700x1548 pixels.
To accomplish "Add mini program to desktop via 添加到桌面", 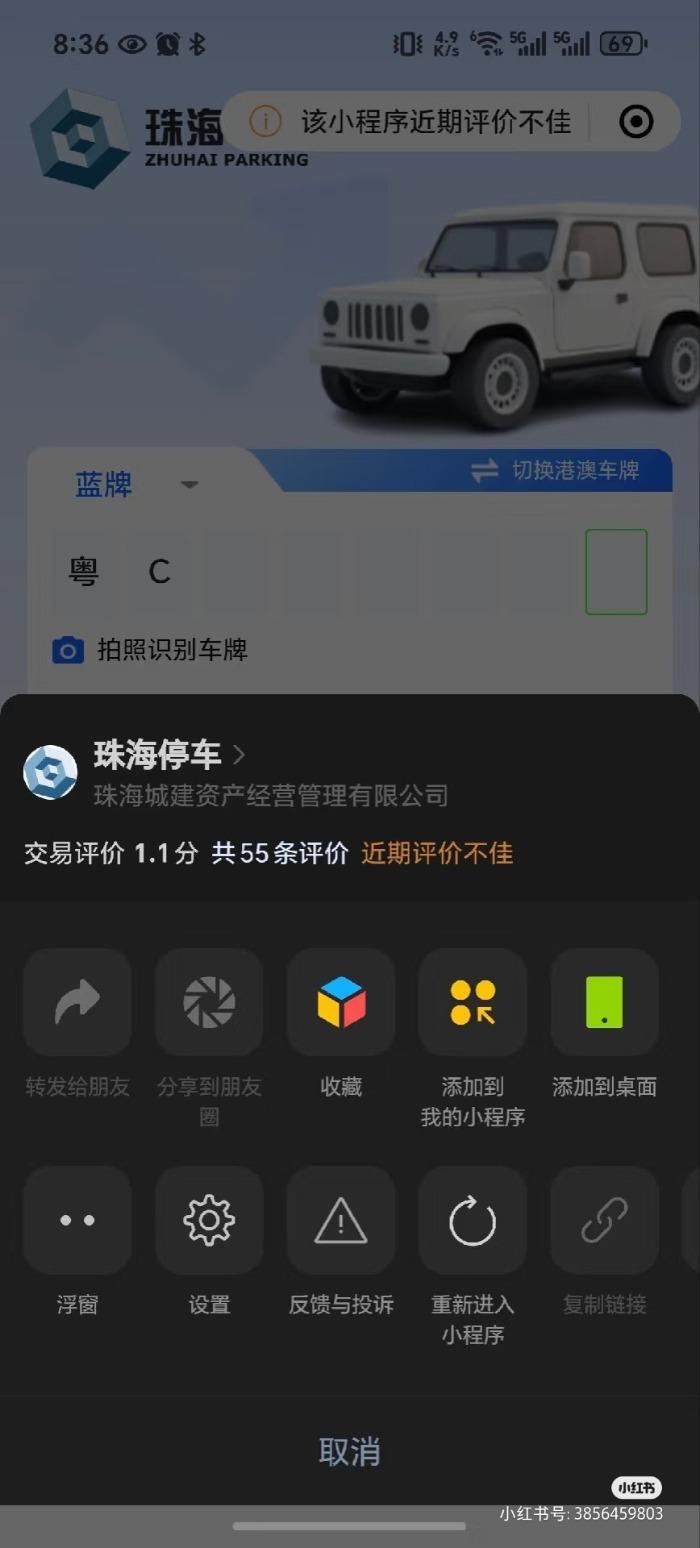I will 604,1003.
